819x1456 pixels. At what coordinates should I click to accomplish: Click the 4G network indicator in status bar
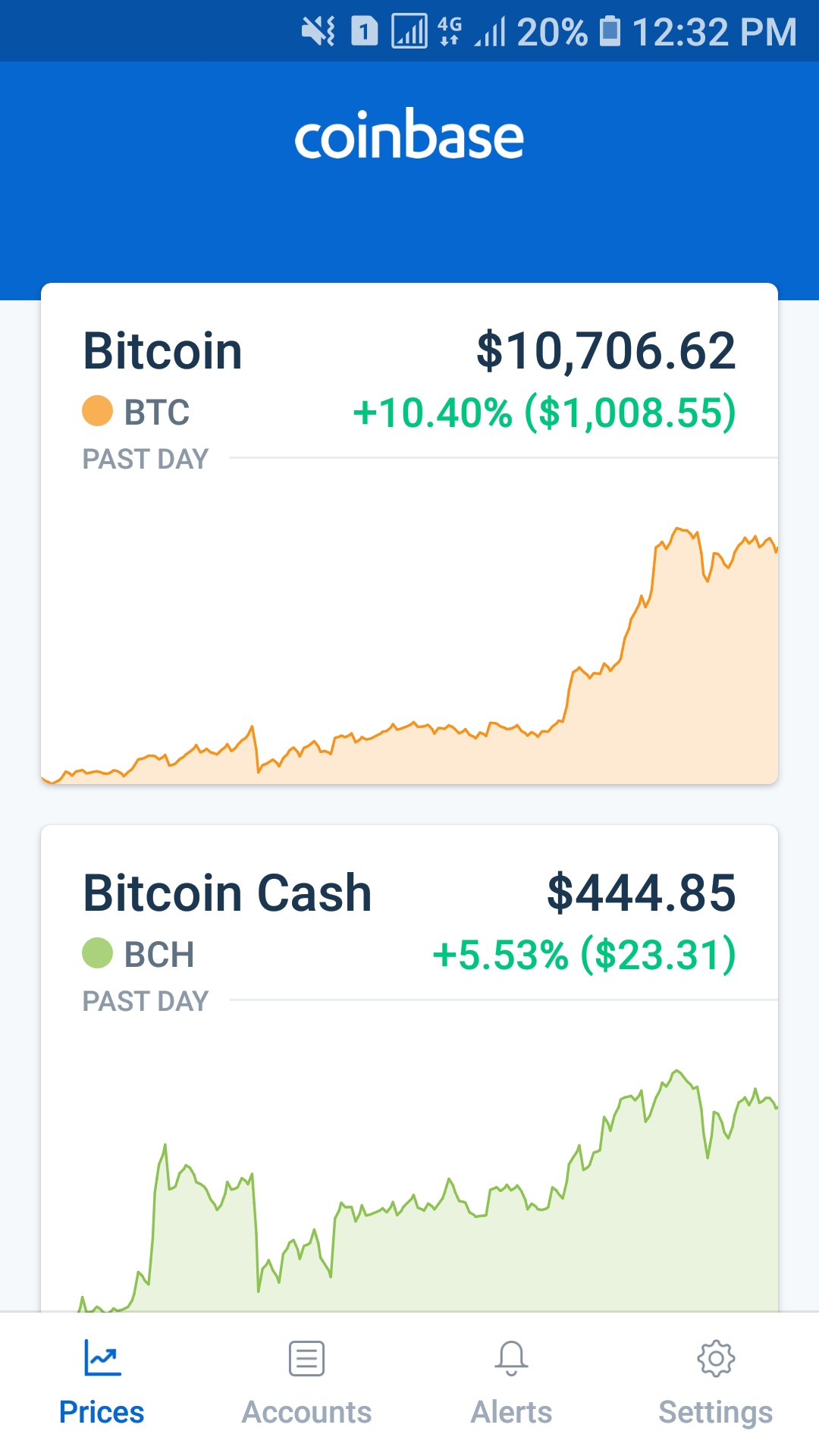[x=449, y=32]
